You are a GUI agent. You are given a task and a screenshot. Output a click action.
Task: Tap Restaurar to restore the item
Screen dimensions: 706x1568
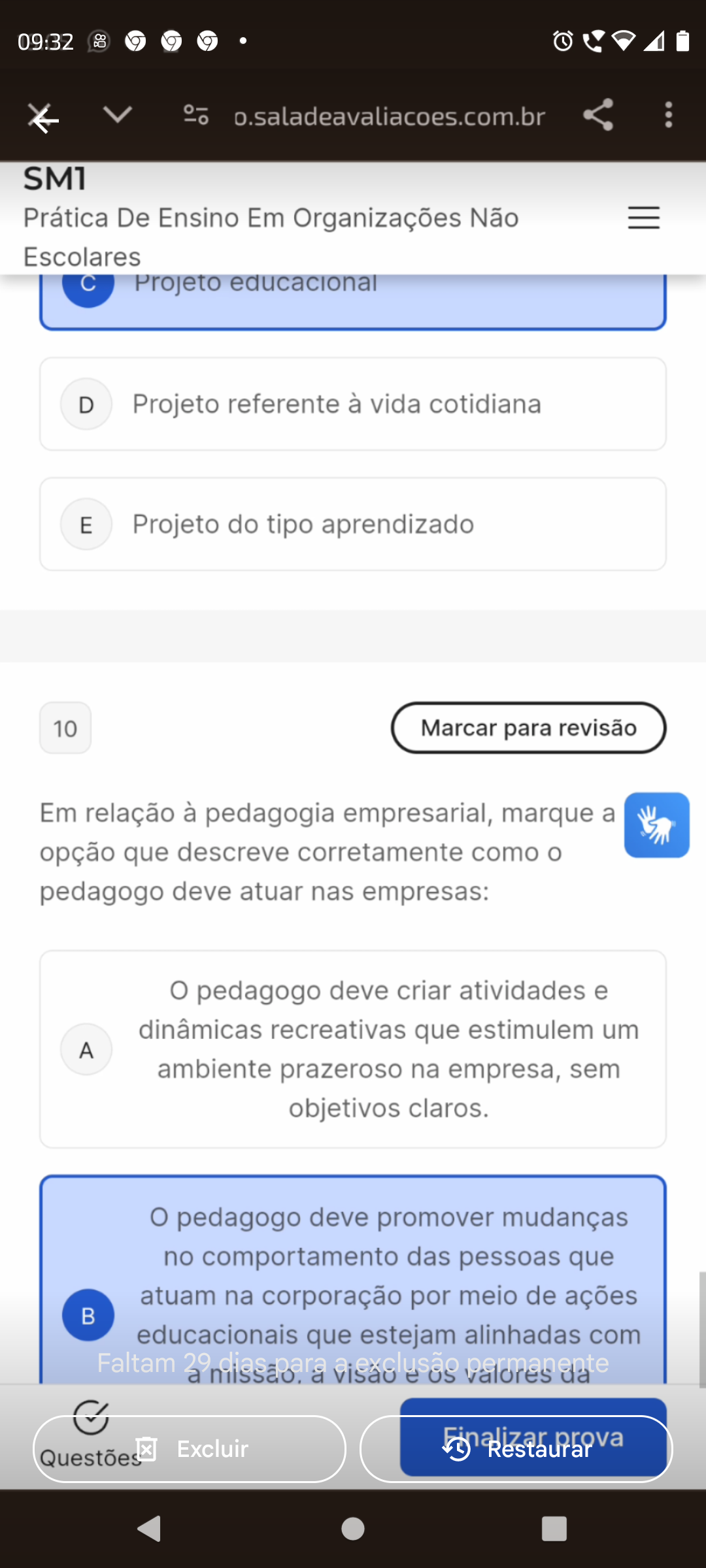(x=516, y=1449)
